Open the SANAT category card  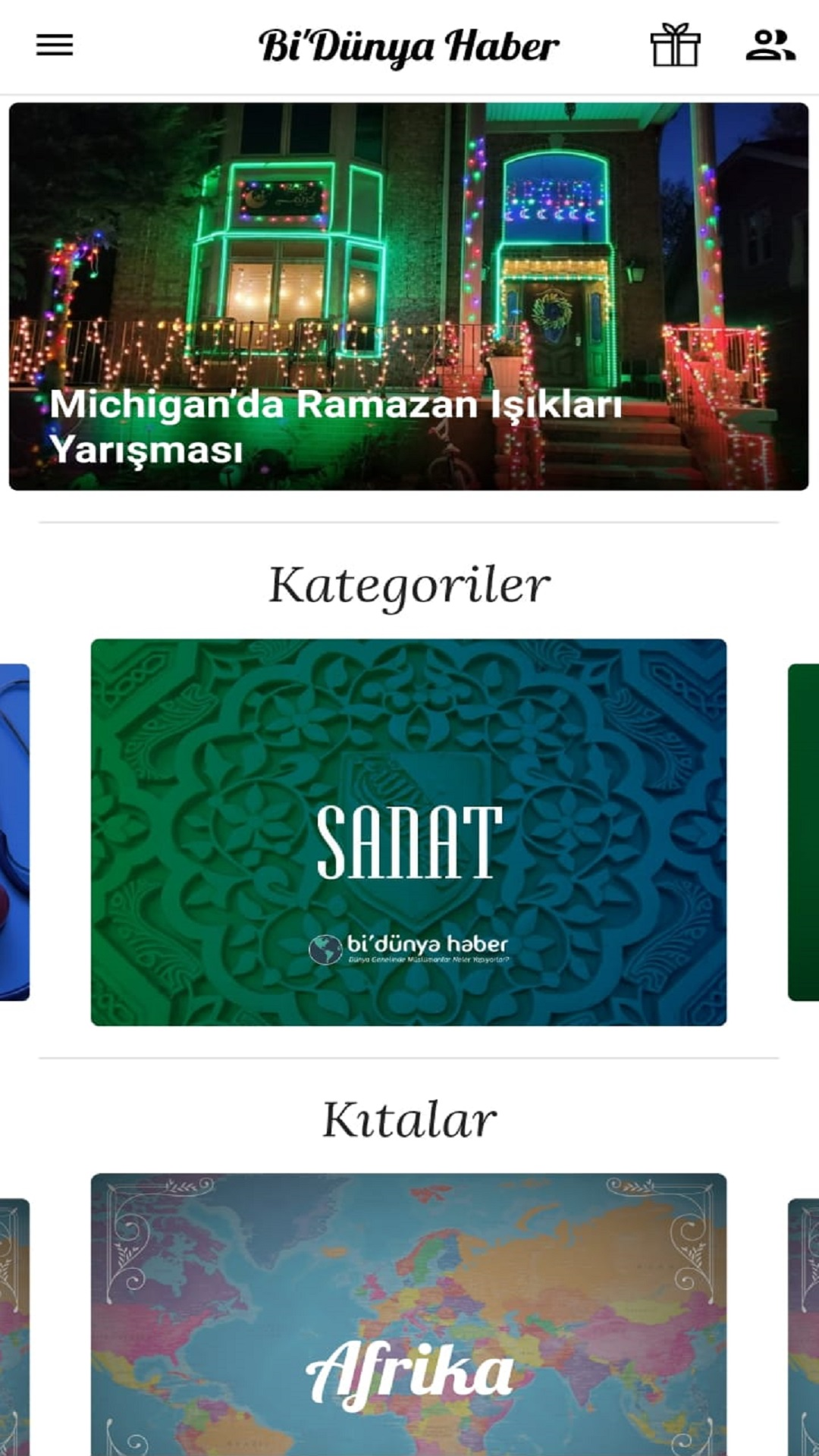pos(409,832)
